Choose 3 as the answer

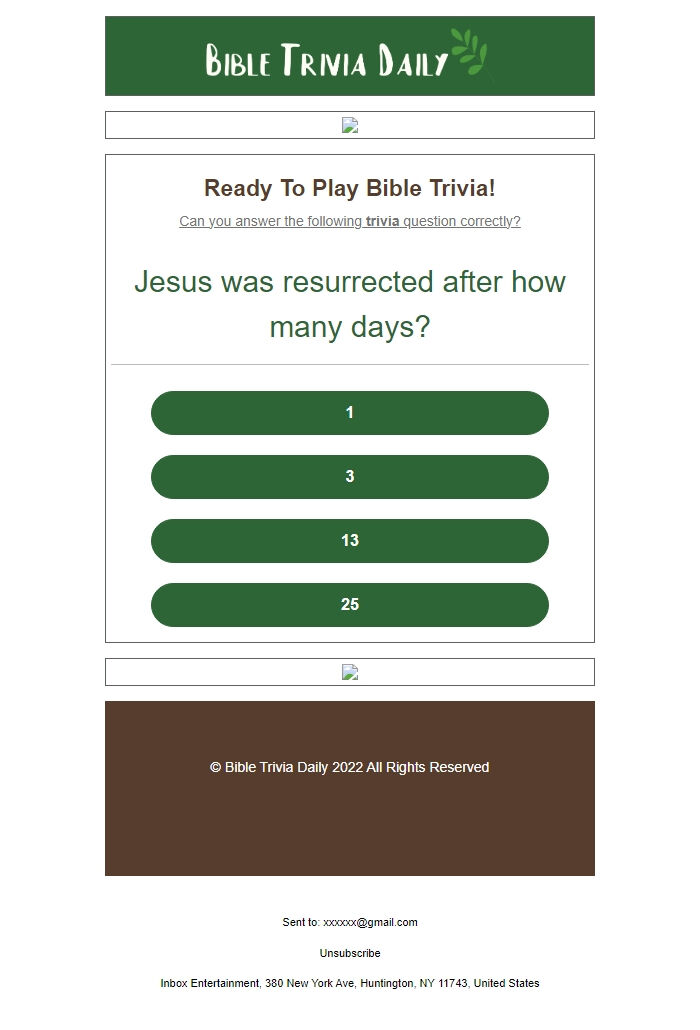(x=349, y=477)
